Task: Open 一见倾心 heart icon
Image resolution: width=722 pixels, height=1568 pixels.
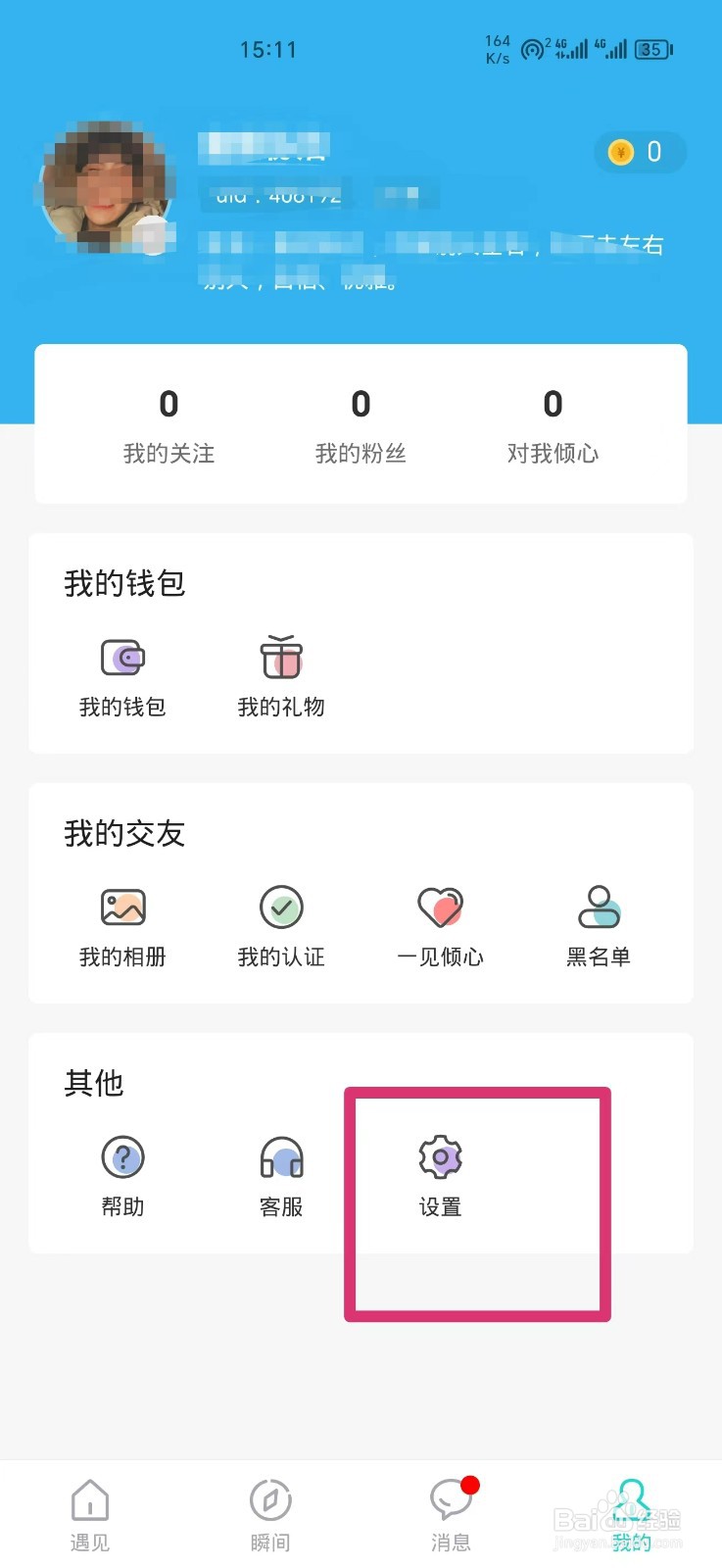Action: [x=439, y=906]
